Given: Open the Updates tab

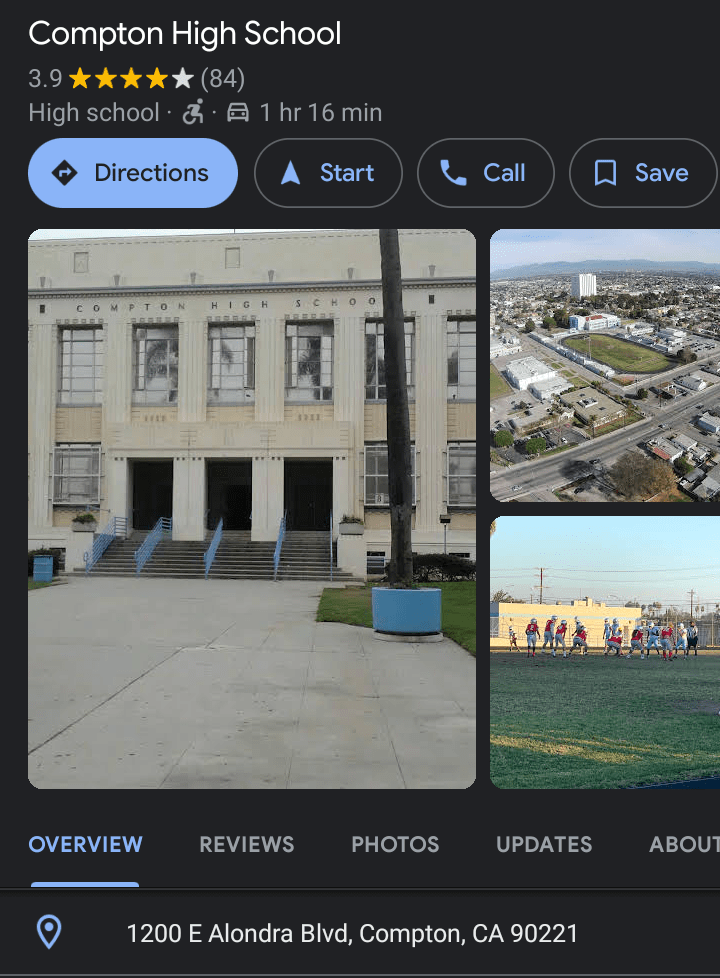Looking at the screenshot, I should click(544, 844).
